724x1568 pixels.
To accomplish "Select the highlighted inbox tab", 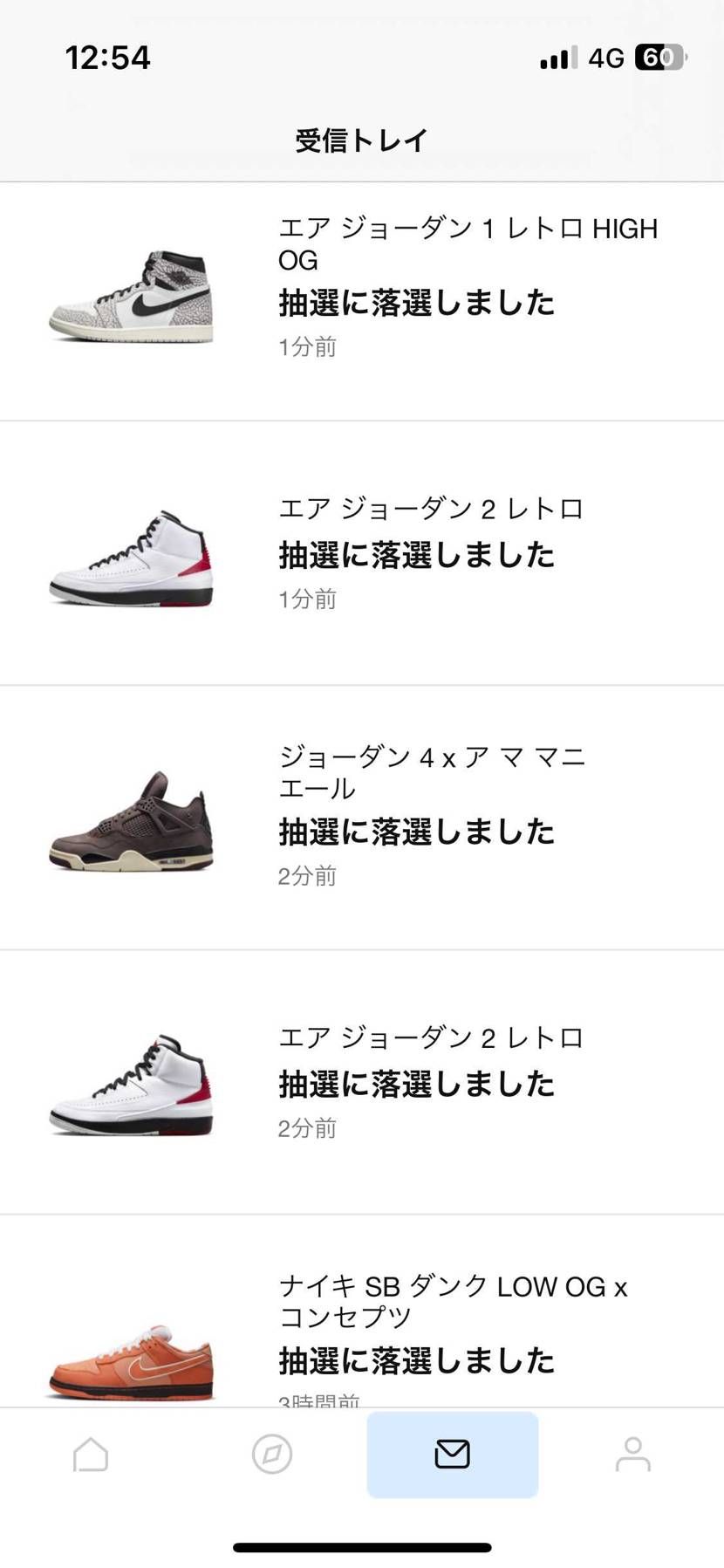I will [x=452, y=1454].
